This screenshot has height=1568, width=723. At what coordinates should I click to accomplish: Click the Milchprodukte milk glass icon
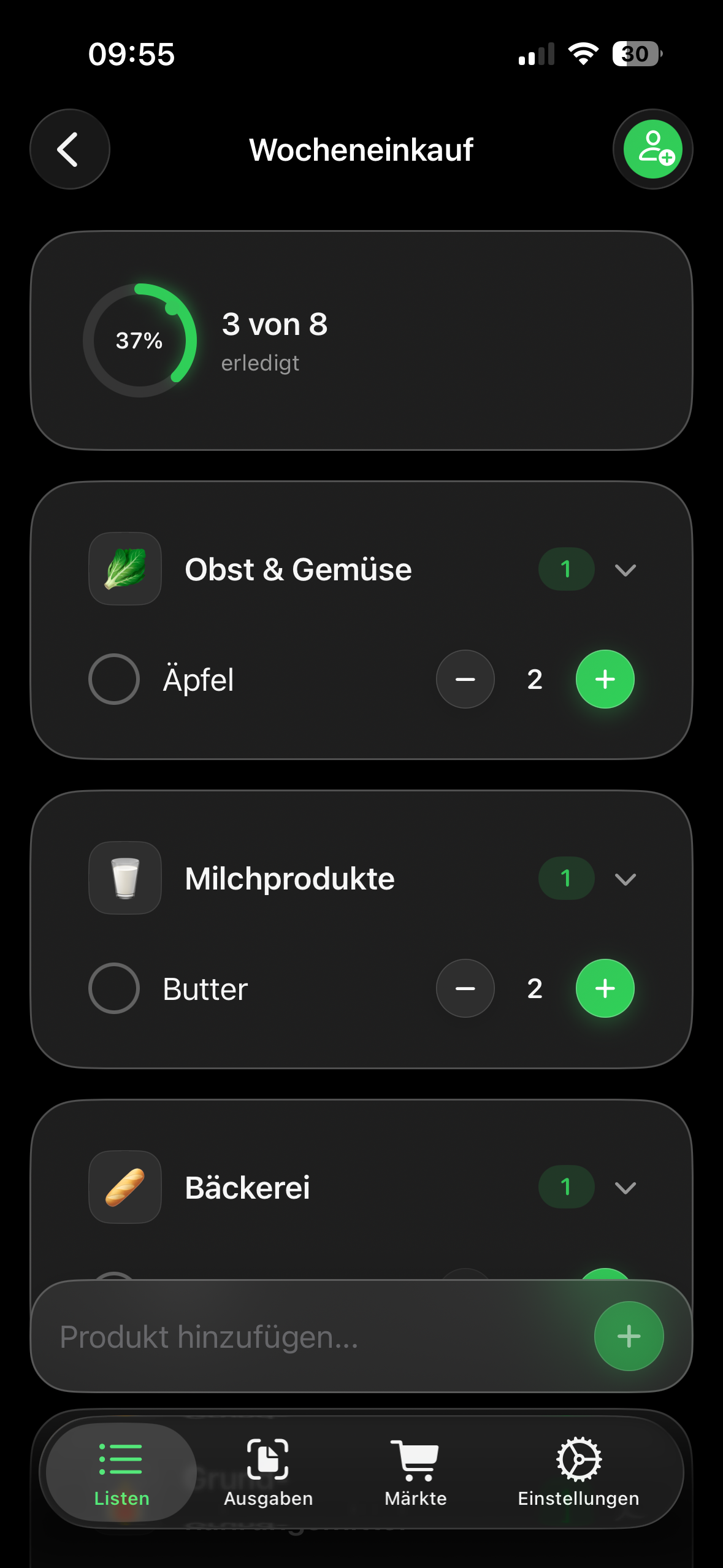pos(124,878)
